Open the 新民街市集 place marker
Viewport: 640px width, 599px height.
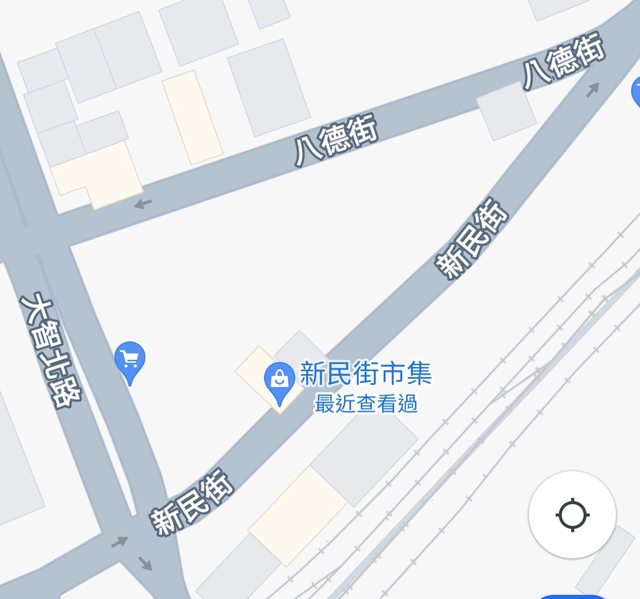click(278, 381)
